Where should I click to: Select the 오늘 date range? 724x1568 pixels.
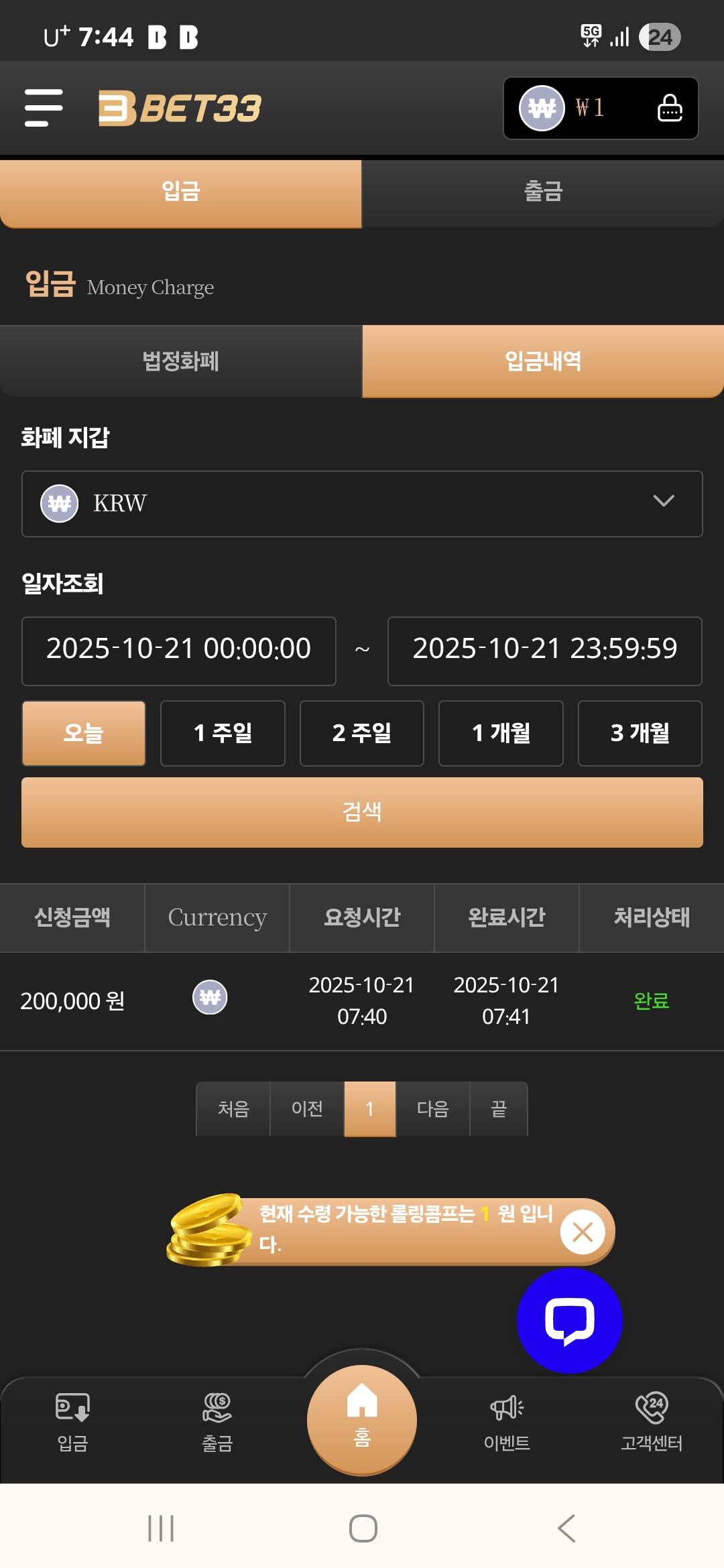[x=84, y=733]
